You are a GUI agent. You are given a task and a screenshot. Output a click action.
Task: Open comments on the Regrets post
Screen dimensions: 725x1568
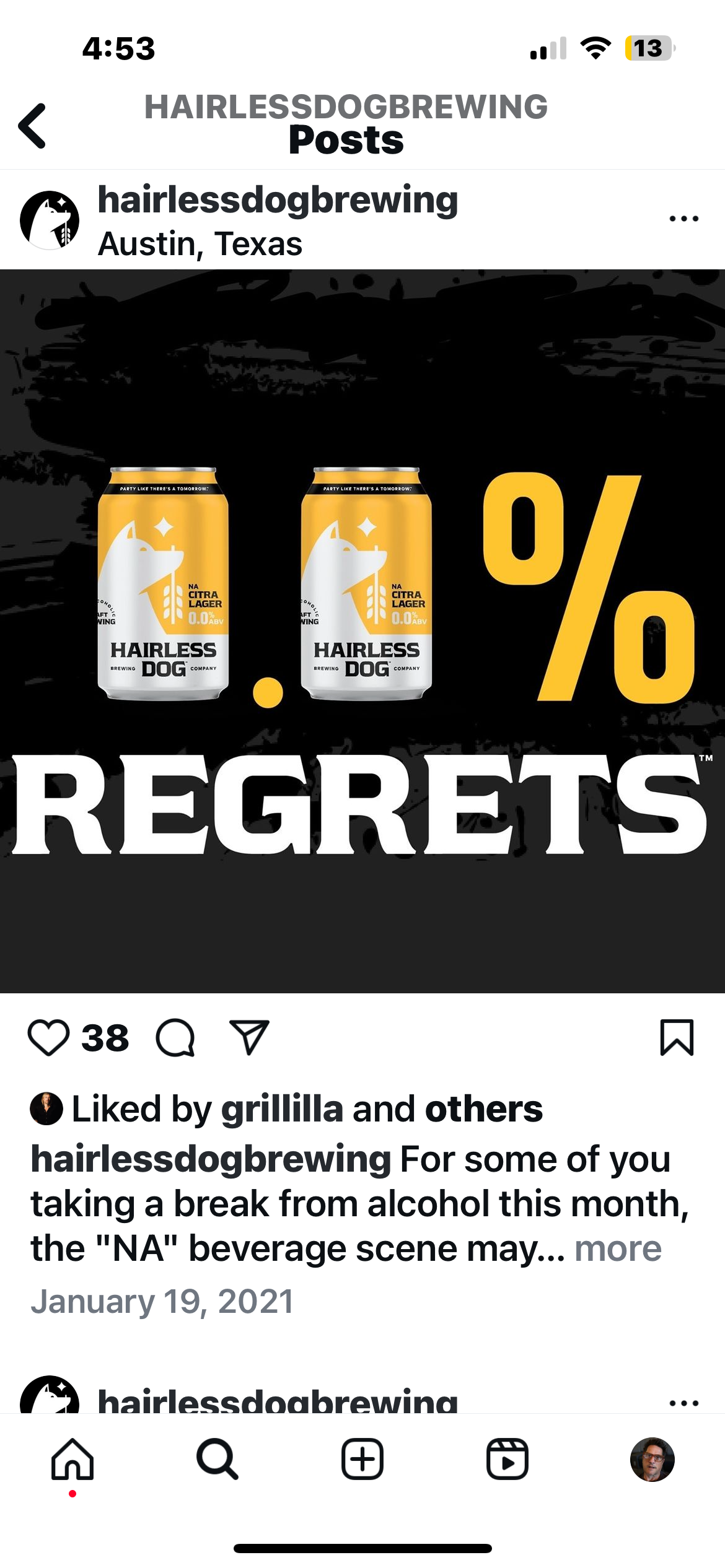175,1037
